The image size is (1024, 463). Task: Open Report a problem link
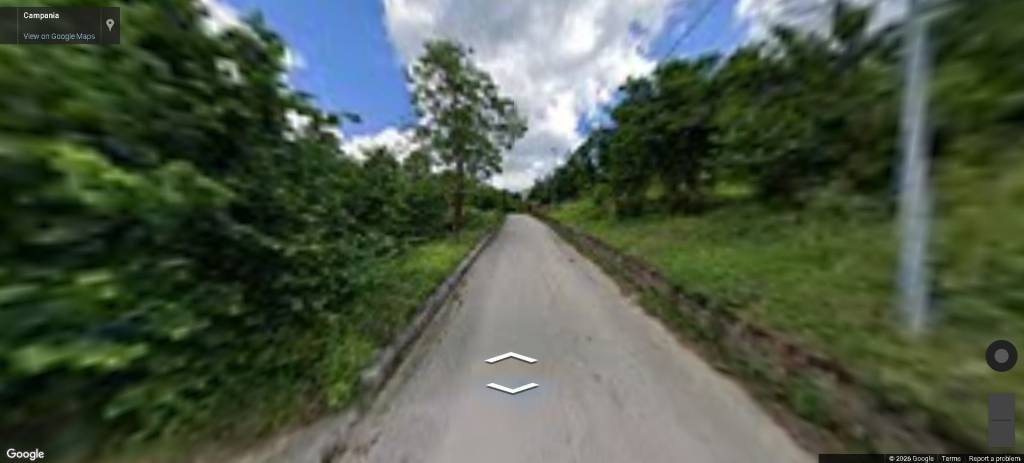click(x=994, y=458)
